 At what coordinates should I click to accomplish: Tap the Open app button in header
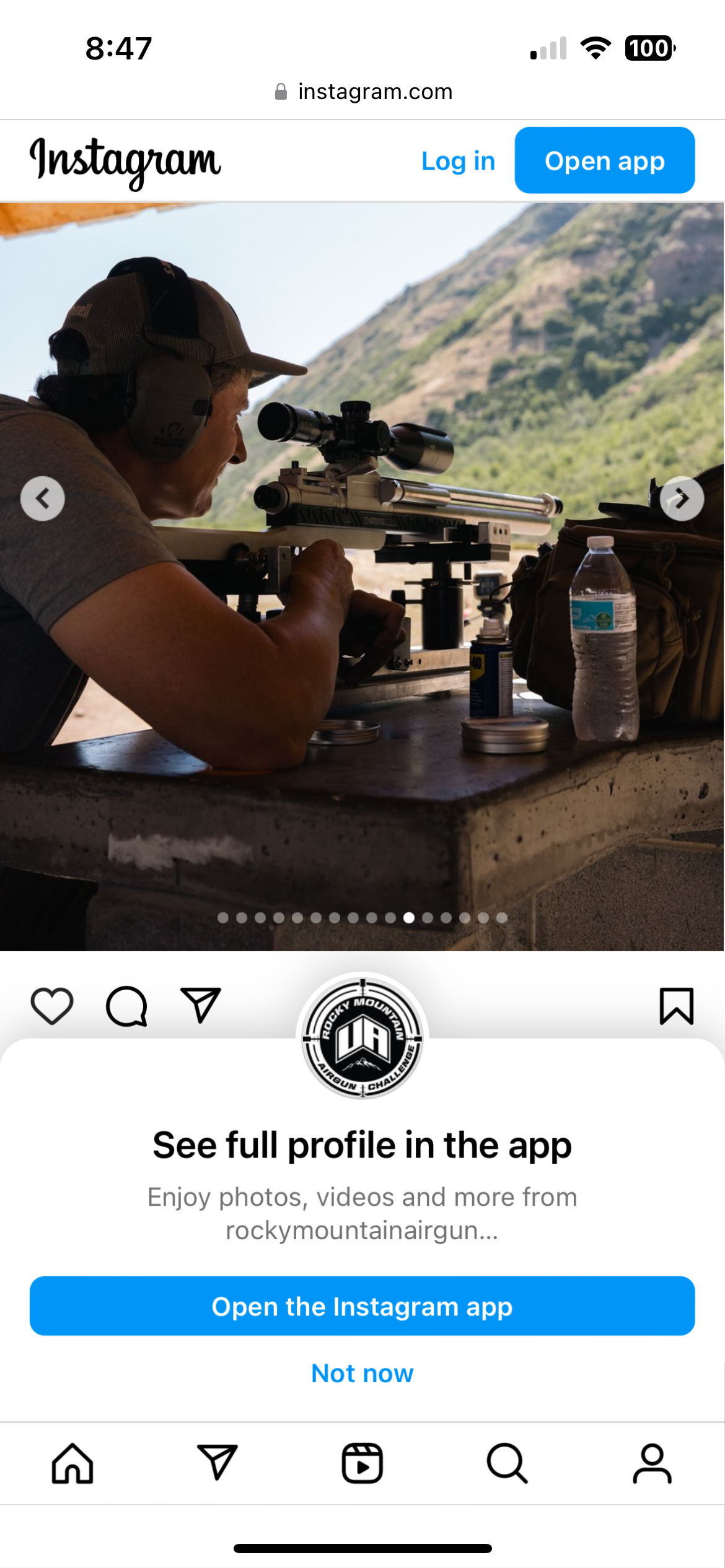604,161
